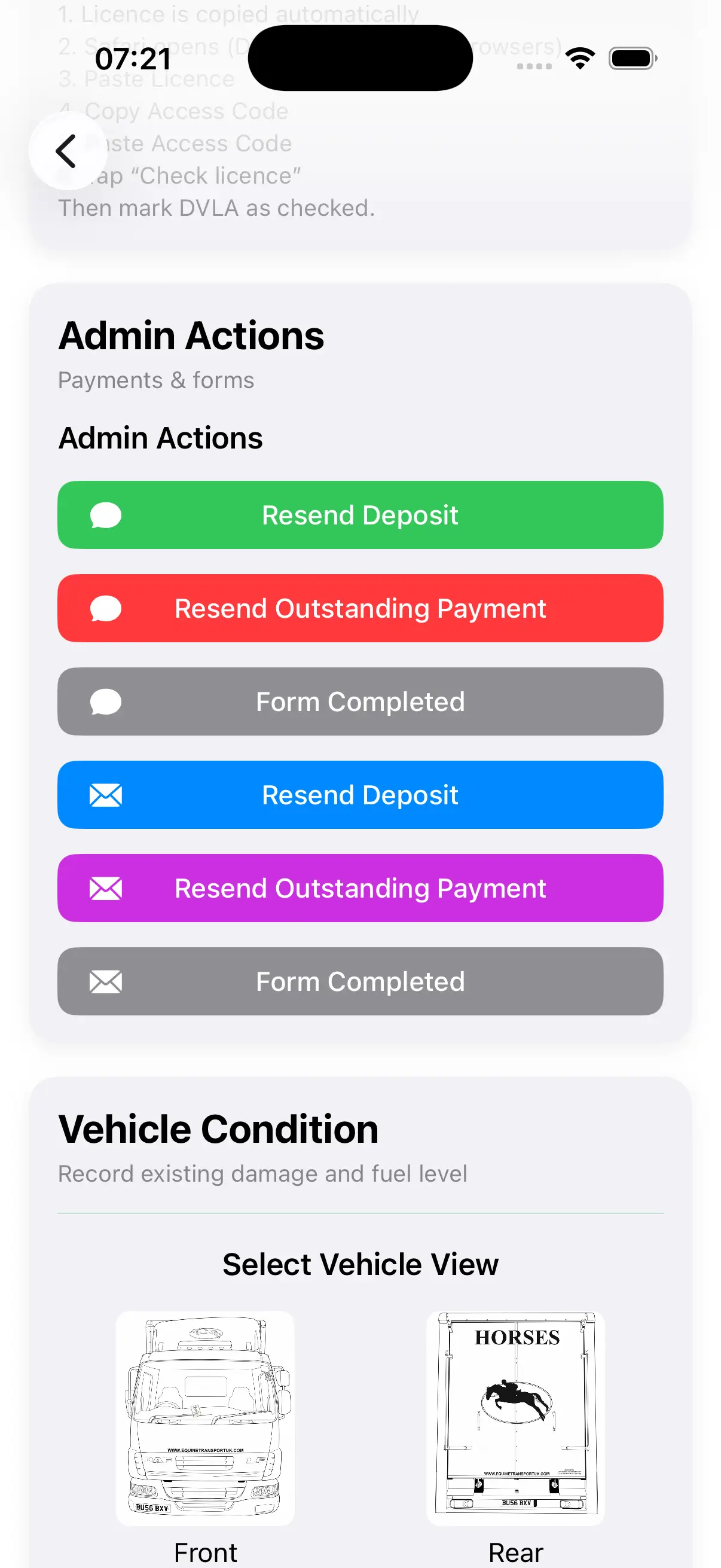Image resolution: width=721 pixels, height=1568 pixels.
Task: Resend outstanding payment by email
Action: [x=360, y=889]
